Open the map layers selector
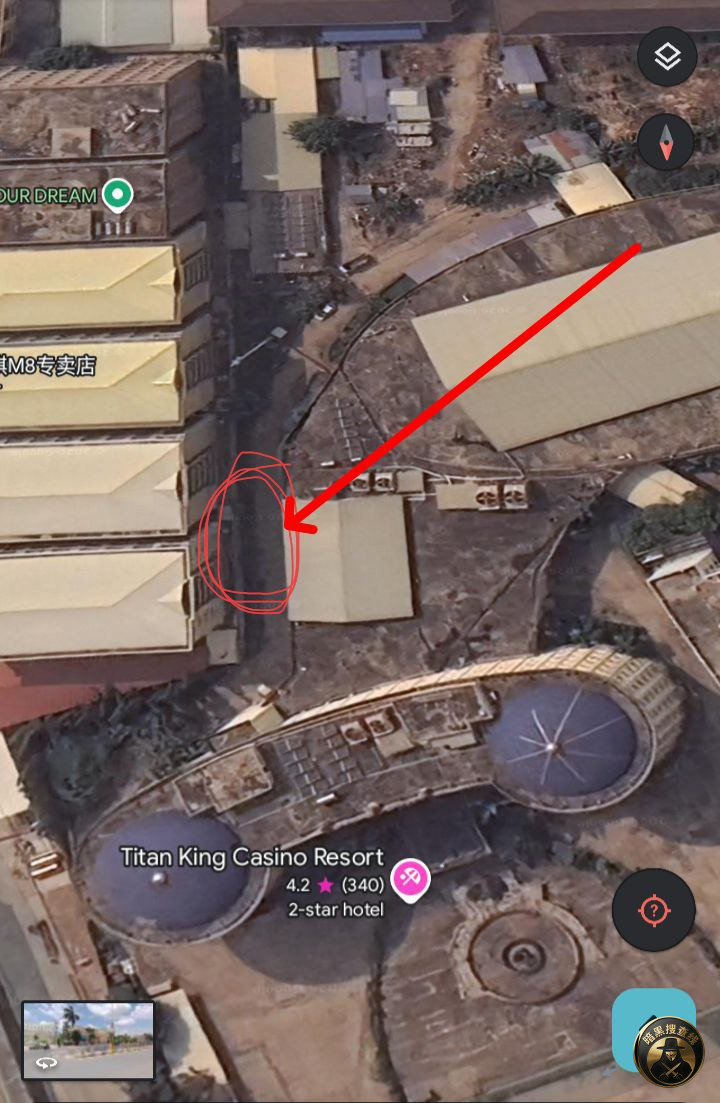The width and height of the screenshot is (720, 1103). [x=667, y=57]
